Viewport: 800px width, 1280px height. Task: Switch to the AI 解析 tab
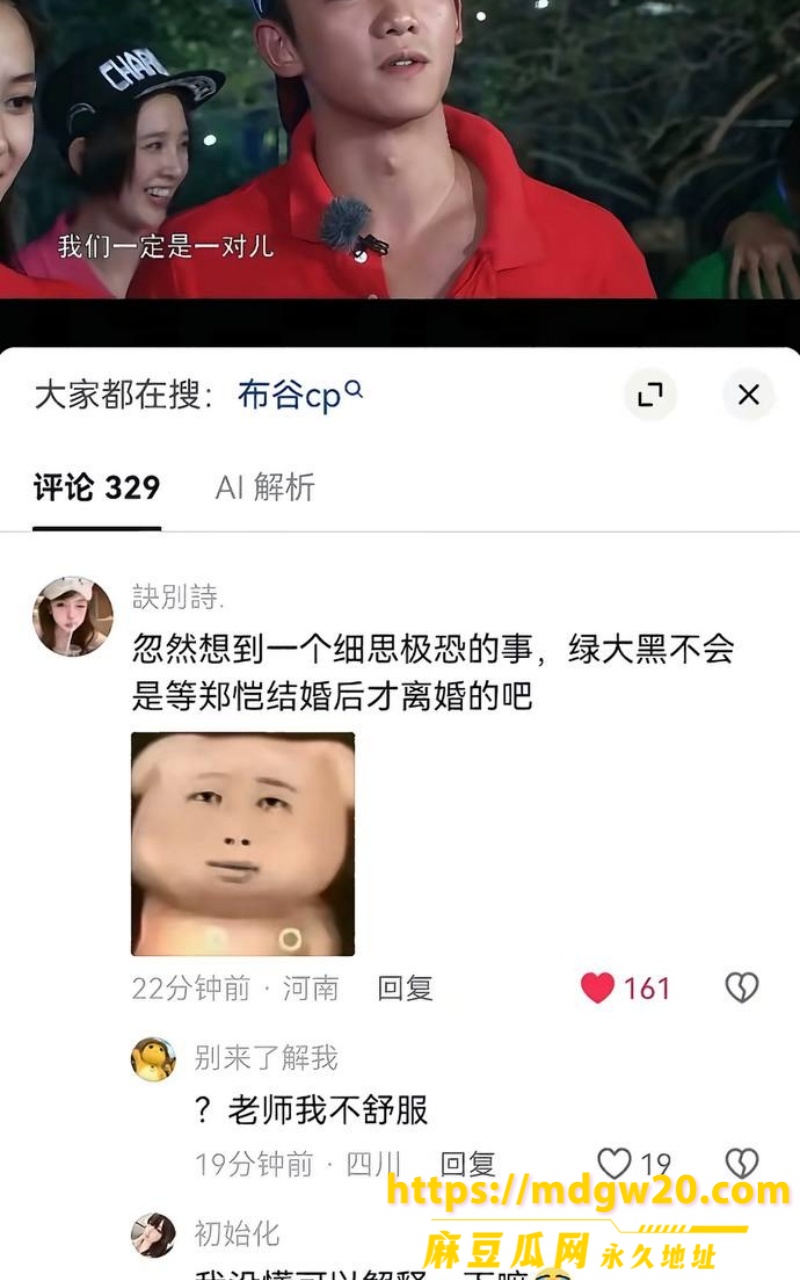[x=265, y=487]
